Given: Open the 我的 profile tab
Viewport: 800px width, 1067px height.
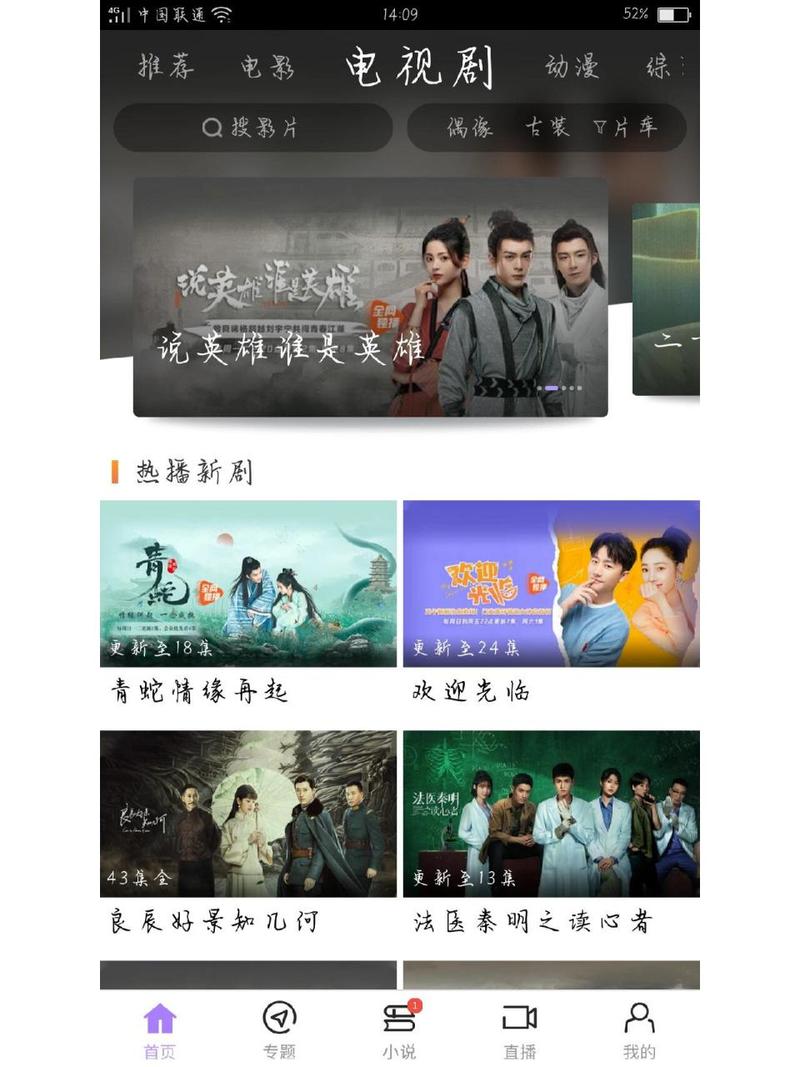Looking at the screenshot, I should (639, 1031).
